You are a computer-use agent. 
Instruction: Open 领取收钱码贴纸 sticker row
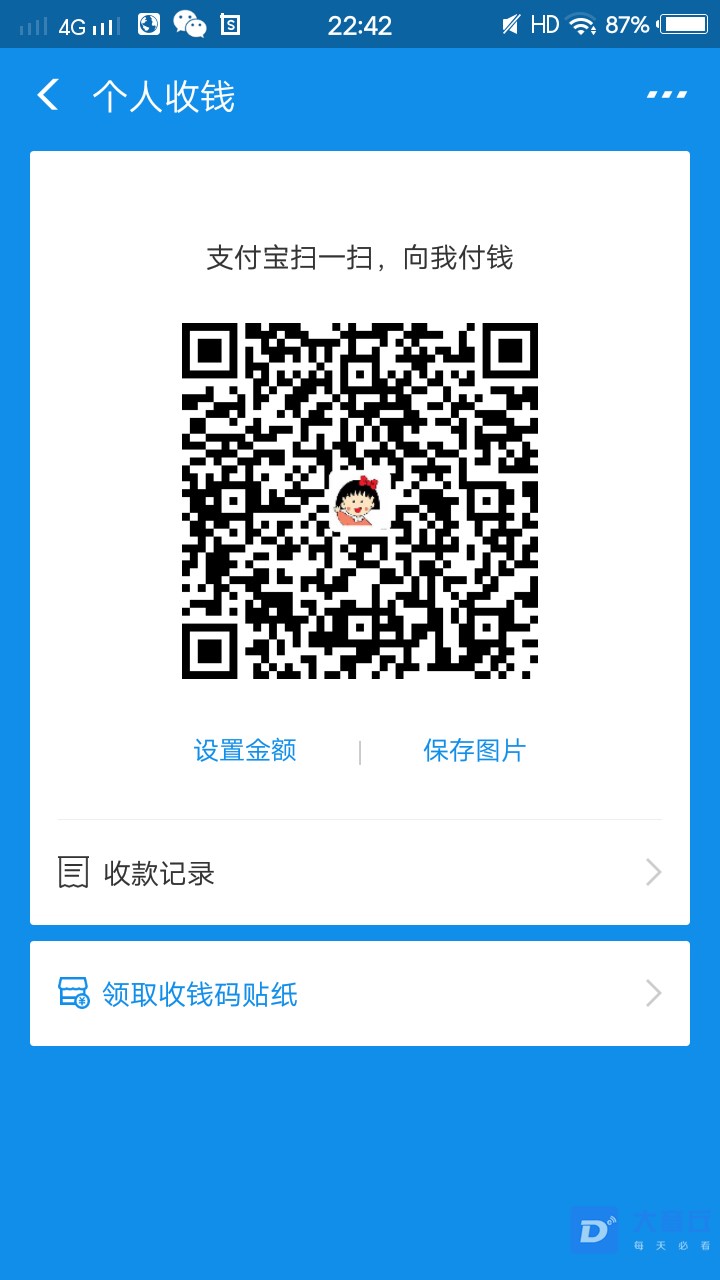(360, 994)
